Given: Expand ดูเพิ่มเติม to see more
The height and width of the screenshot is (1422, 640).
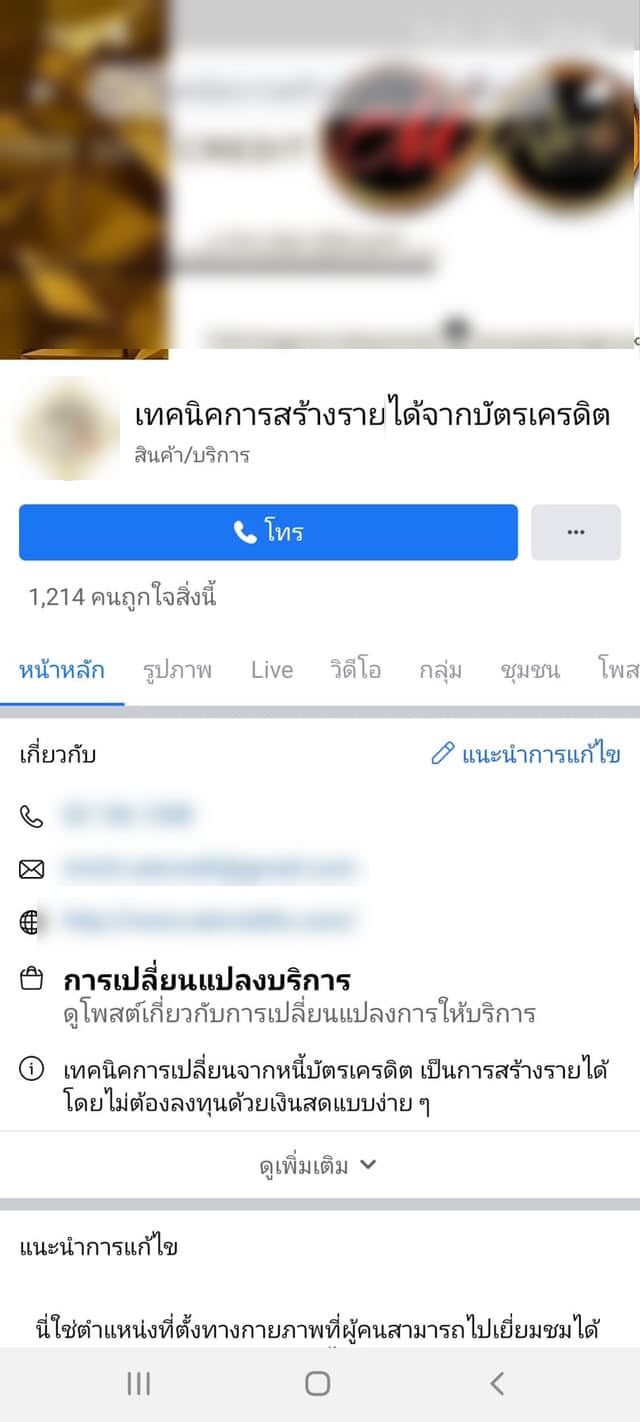Looking at the screenshot, I should pyautogui.click(x=318, y=1165).
